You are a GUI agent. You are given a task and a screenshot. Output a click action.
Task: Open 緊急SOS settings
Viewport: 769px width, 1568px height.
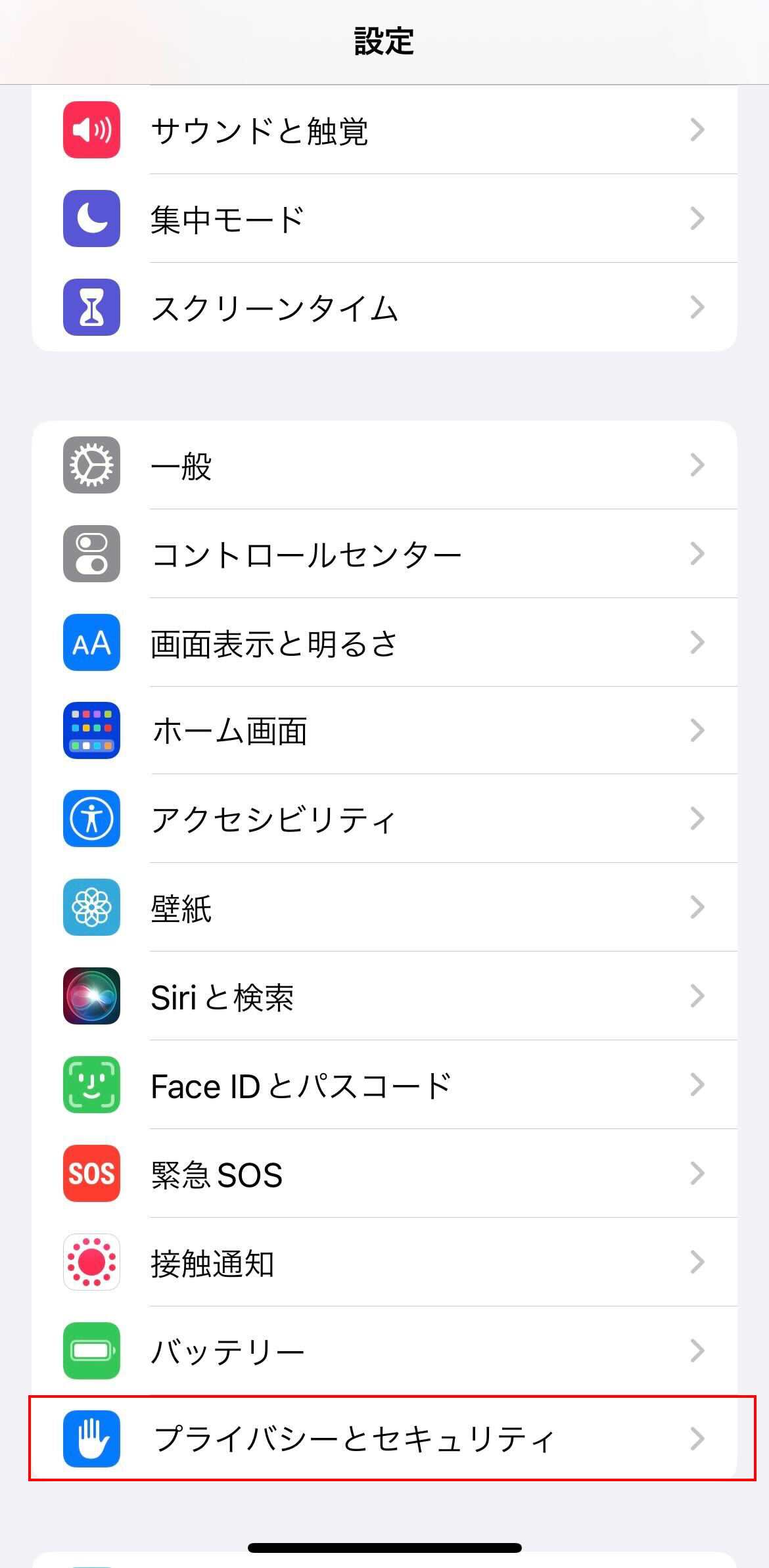point(384,1173)
